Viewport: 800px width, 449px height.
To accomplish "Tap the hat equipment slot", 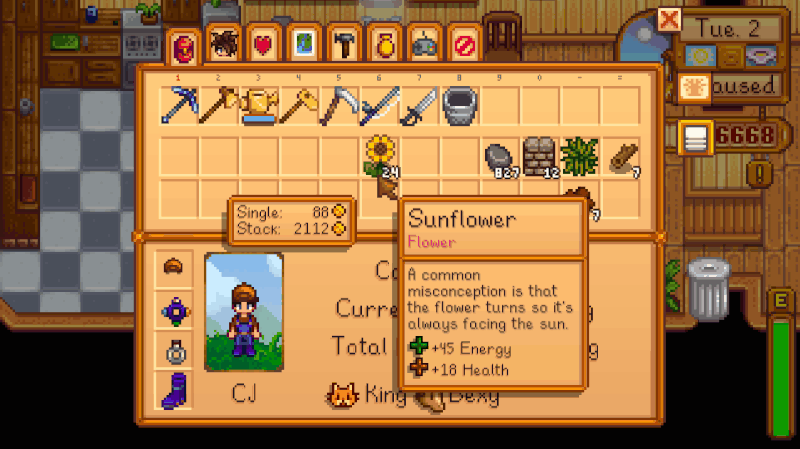I will (174, 268).
